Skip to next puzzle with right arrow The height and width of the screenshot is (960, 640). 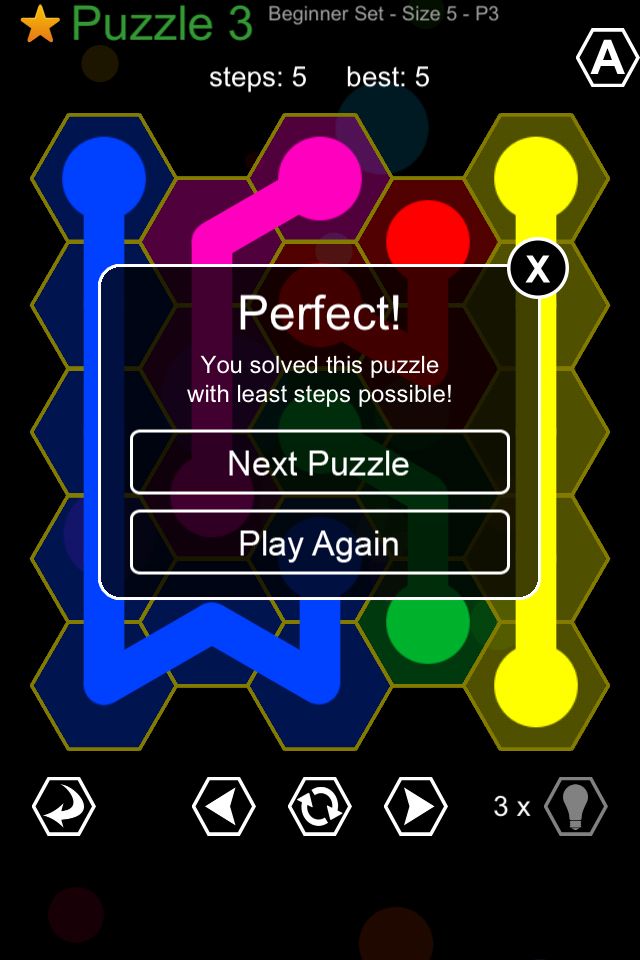tap(416, 806)
